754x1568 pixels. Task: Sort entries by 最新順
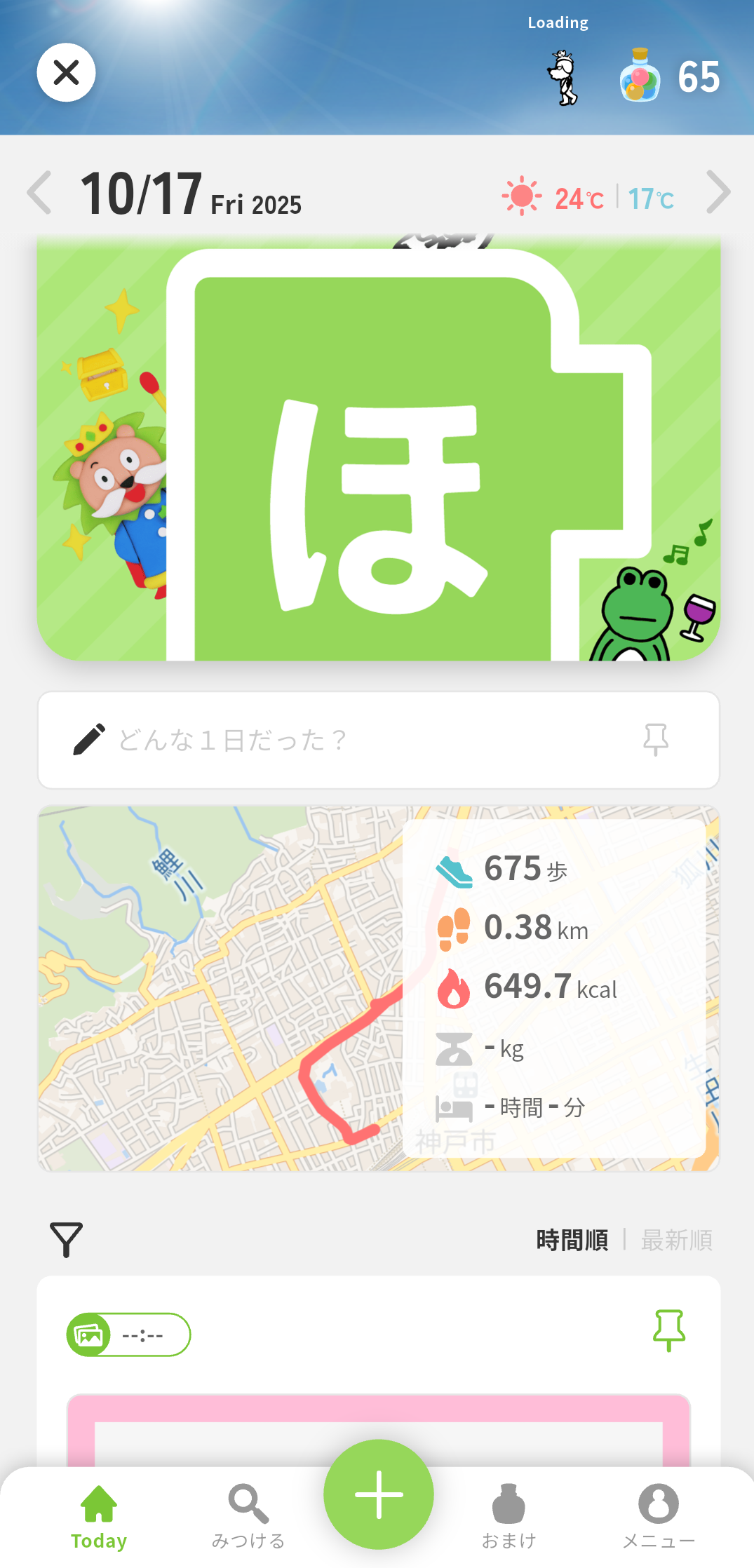[676, 1240]
